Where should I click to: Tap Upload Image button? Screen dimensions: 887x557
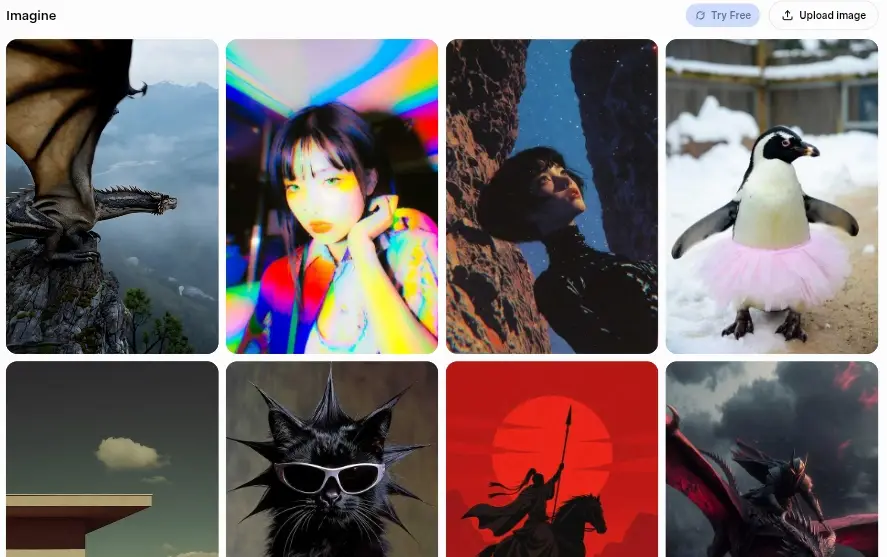823,15
